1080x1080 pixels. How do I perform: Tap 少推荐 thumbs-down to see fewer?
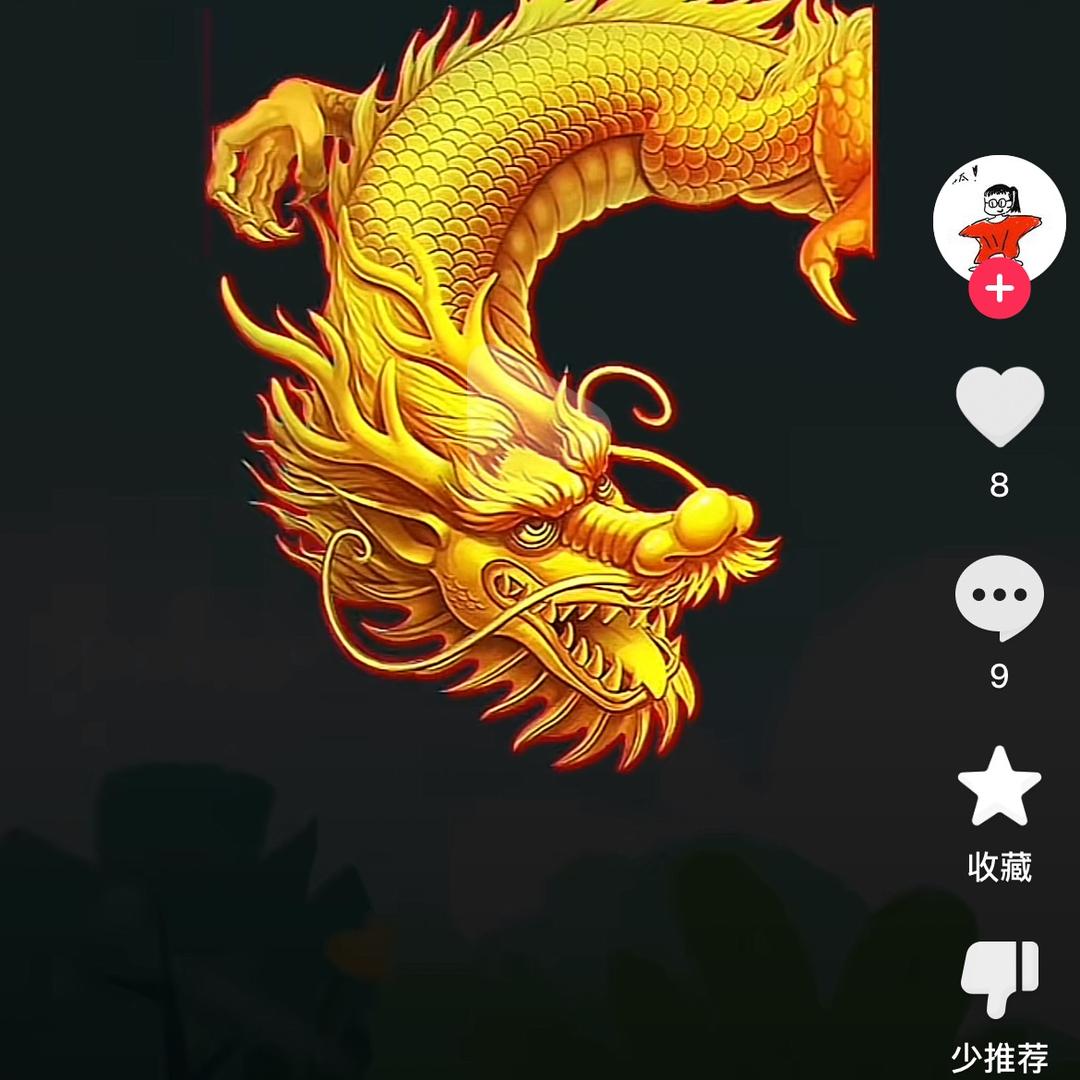coord(999,980)
